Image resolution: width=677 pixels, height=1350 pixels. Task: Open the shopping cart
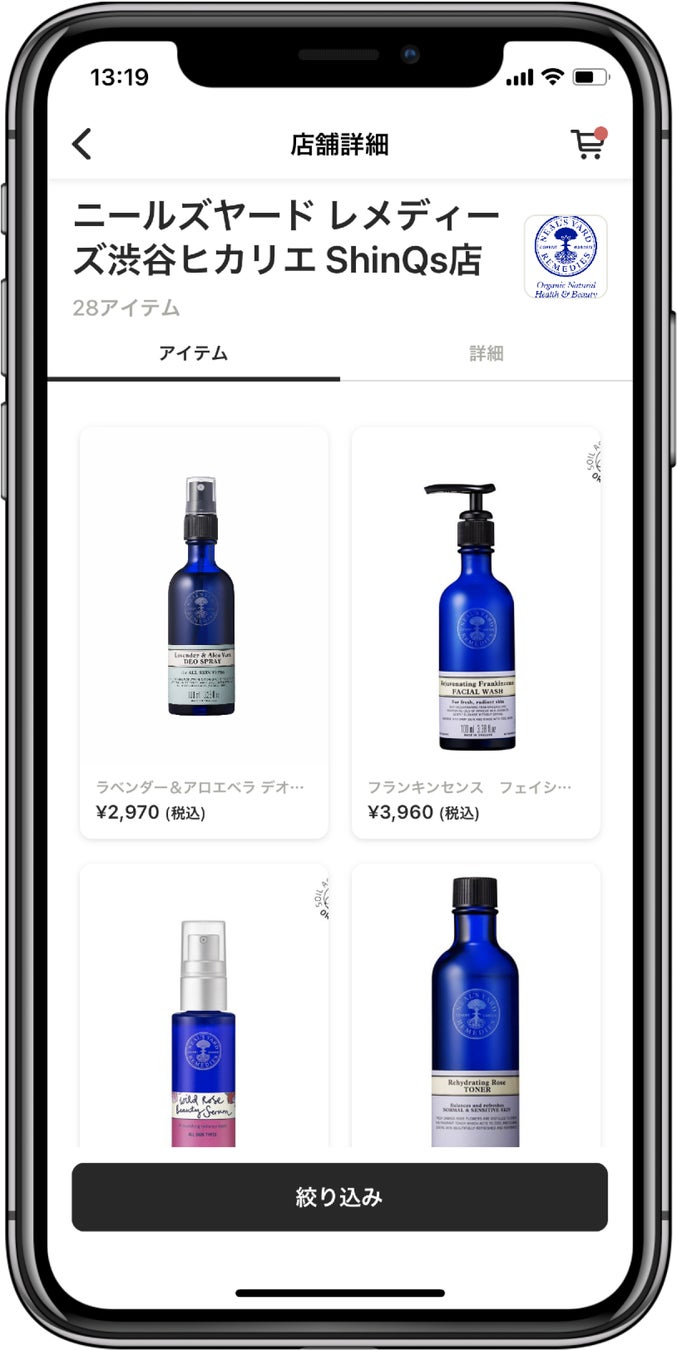pyautogui.click(x=588, y=144)
